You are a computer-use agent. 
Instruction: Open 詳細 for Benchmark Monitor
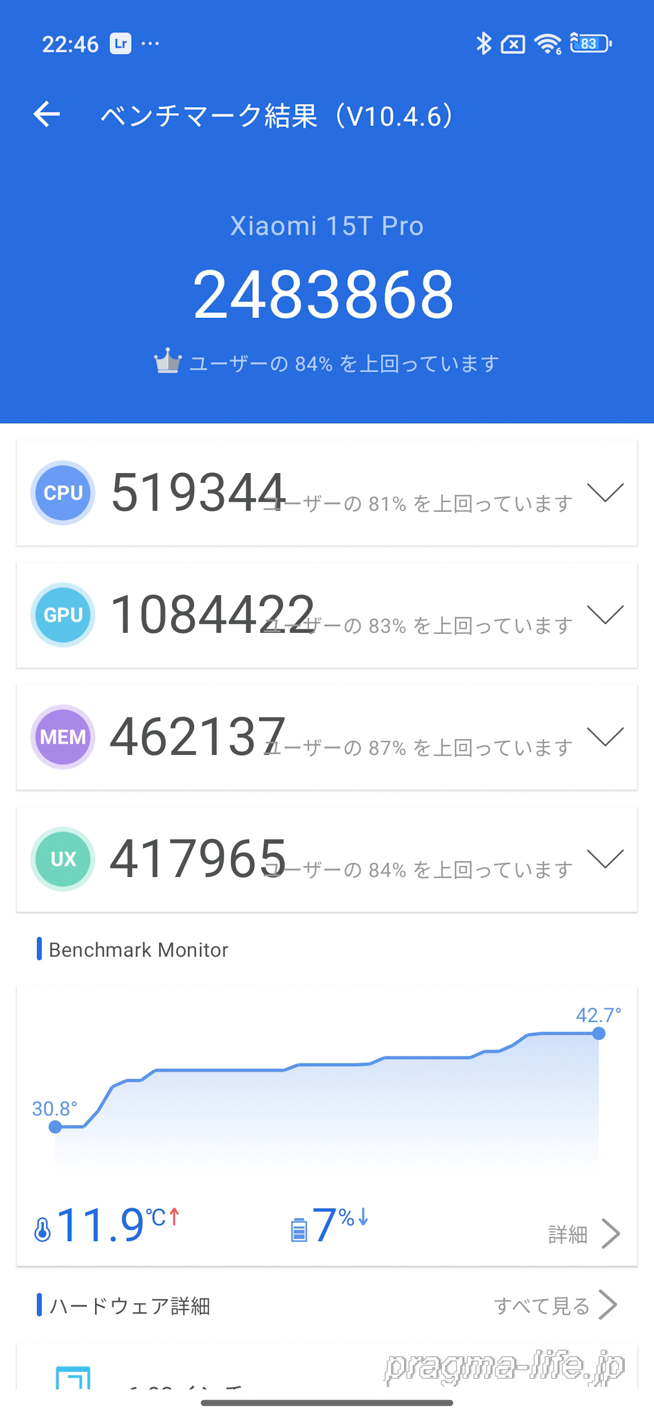[584, 1234]
